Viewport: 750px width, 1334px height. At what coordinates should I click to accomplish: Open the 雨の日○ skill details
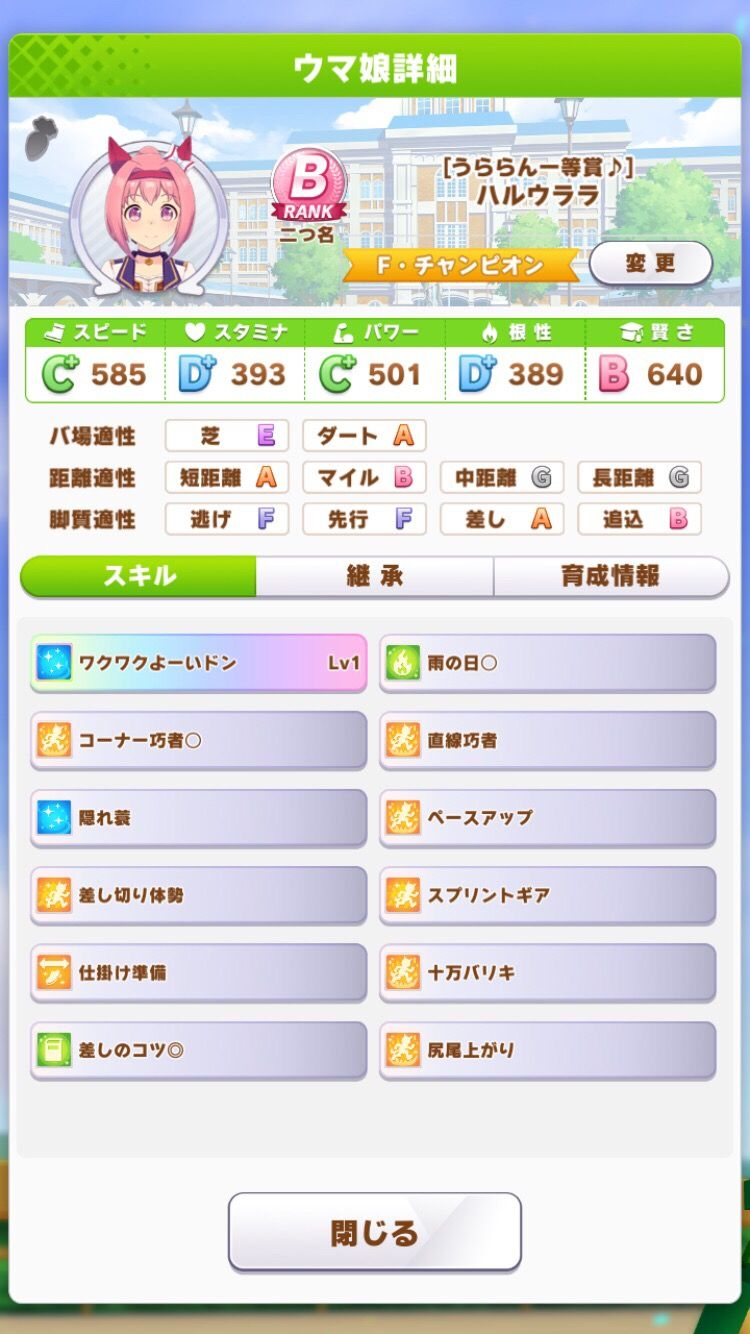[x=547, y=662]
